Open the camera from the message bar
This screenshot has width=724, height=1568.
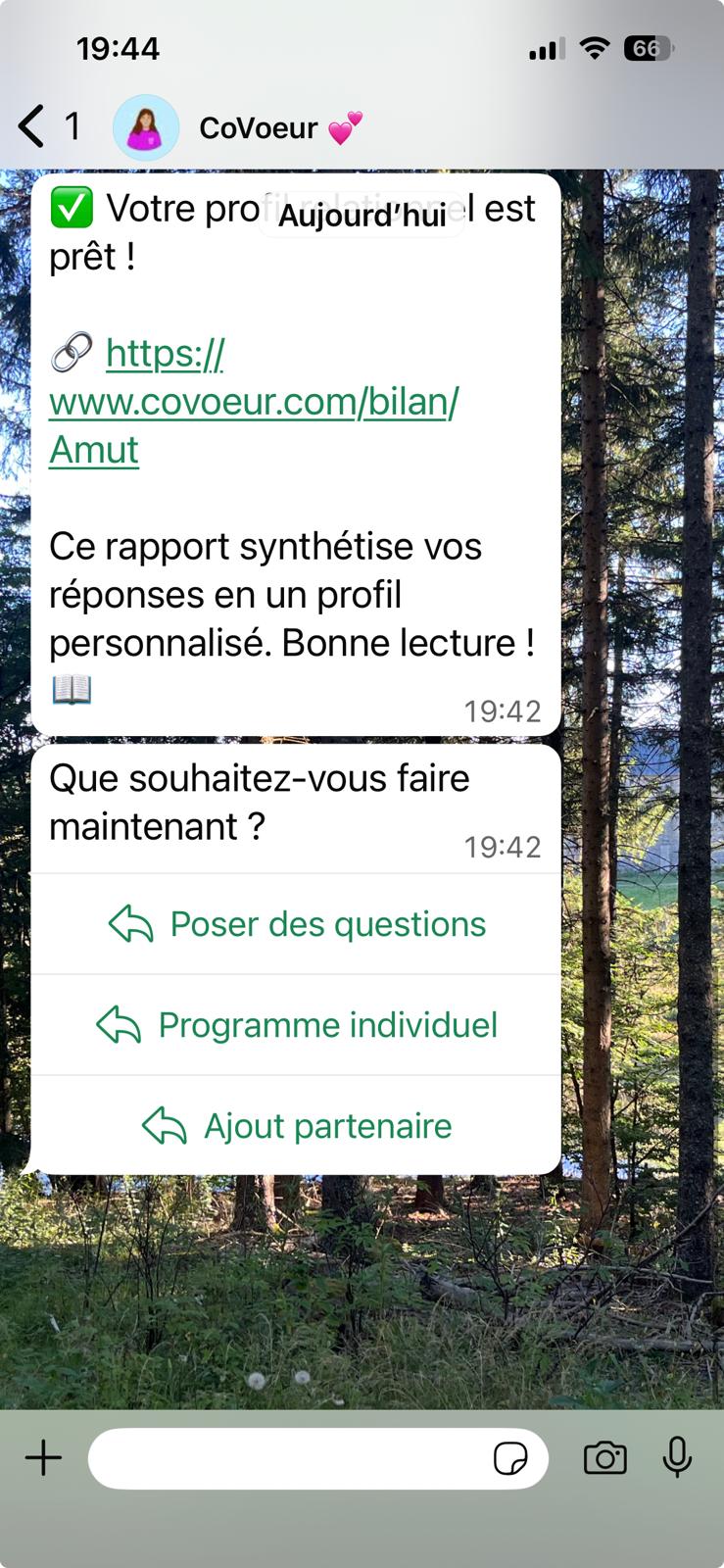click(604, 1457)
